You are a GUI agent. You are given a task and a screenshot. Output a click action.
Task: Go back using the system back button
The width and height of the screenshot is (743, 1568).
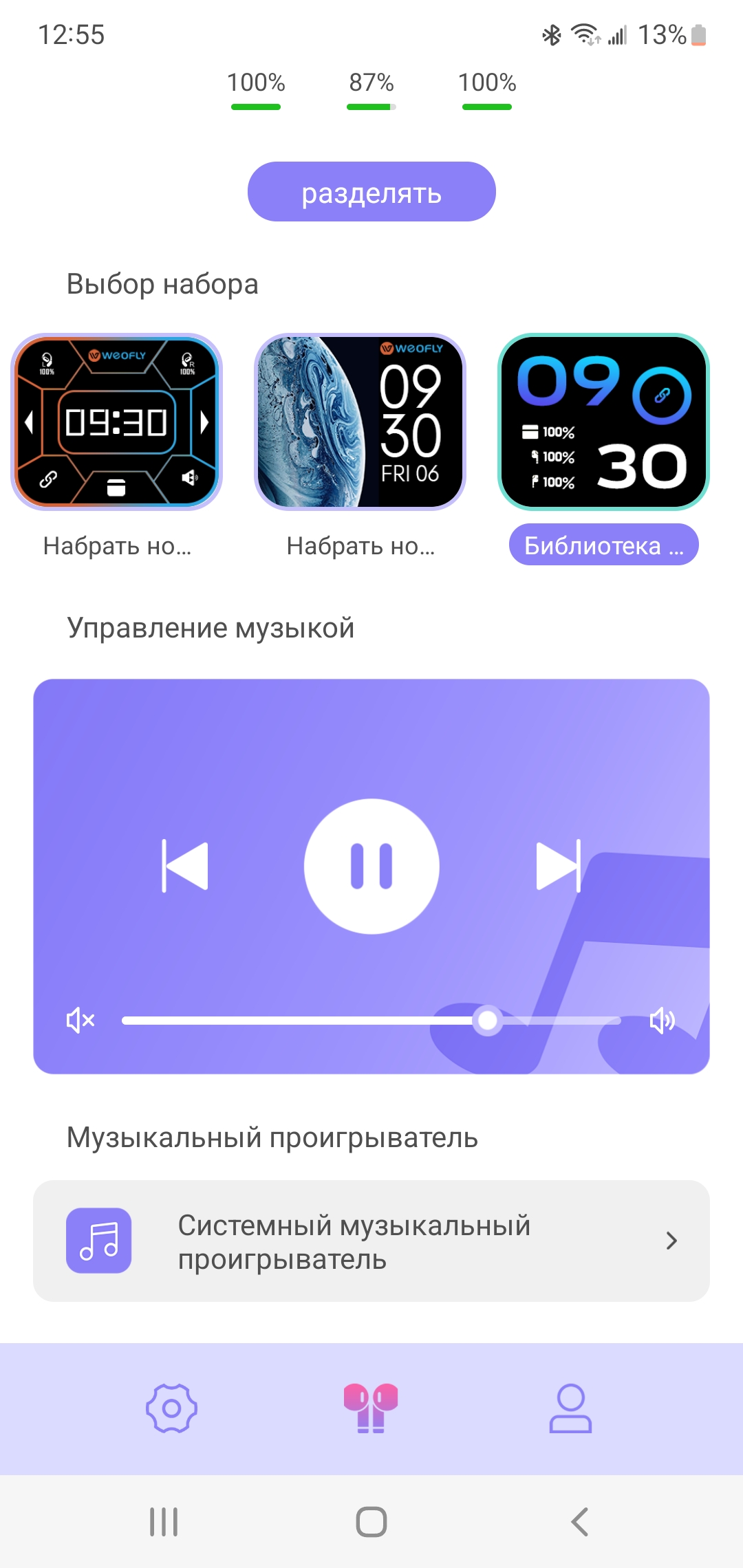pos(579,1521)
